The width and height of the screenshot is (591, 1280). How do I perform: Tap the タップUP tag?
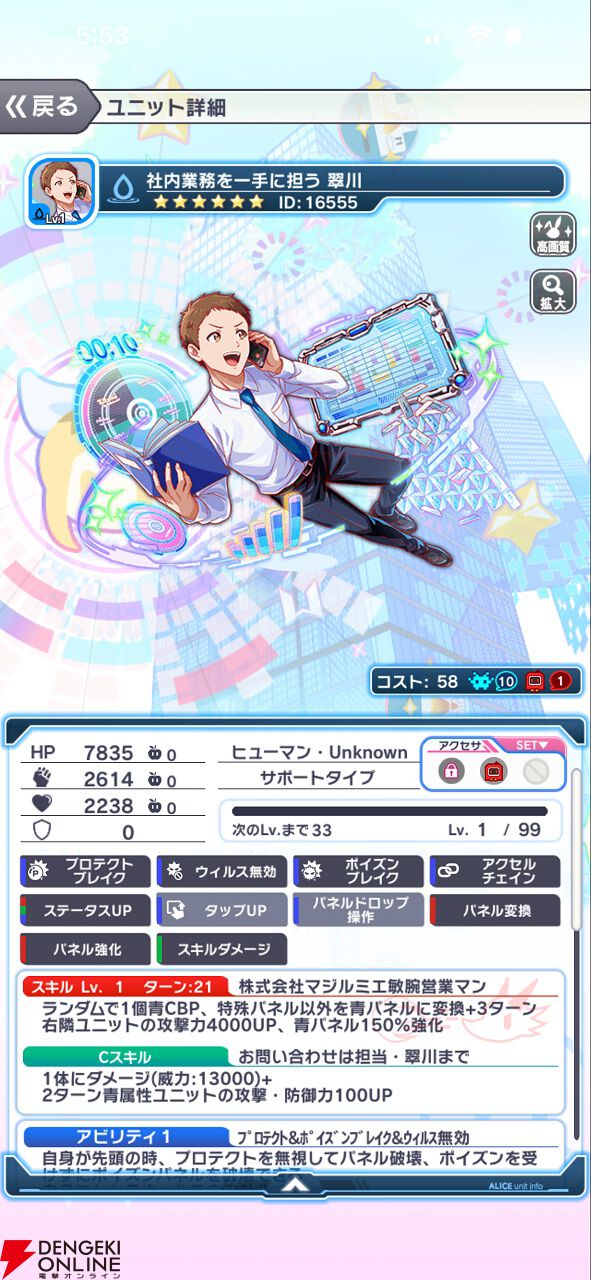(x=222, y=910)
